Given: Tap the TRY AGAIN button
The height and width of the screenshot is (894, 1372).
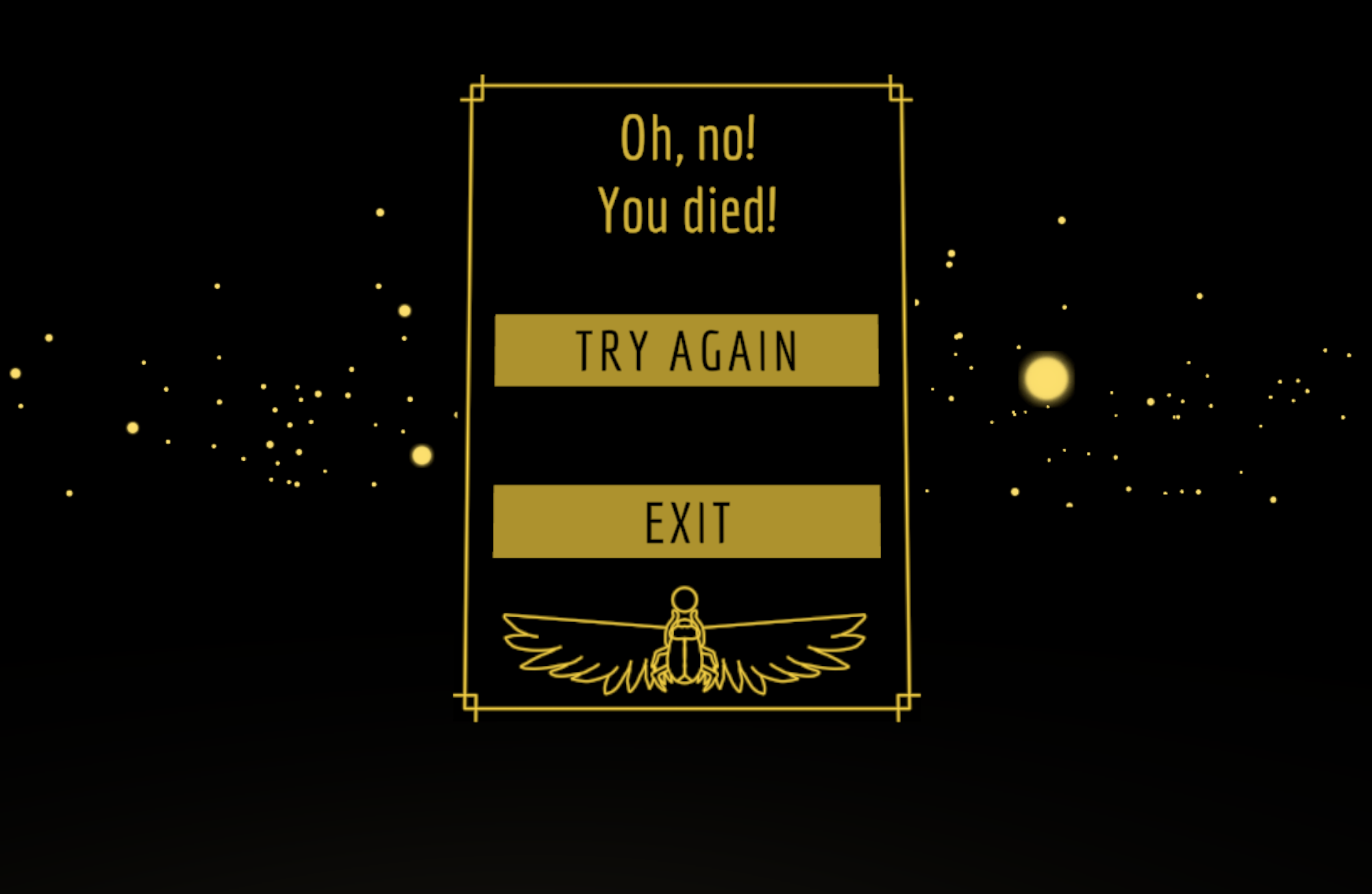Looking at the screenshot, I should tap(686, 350).
